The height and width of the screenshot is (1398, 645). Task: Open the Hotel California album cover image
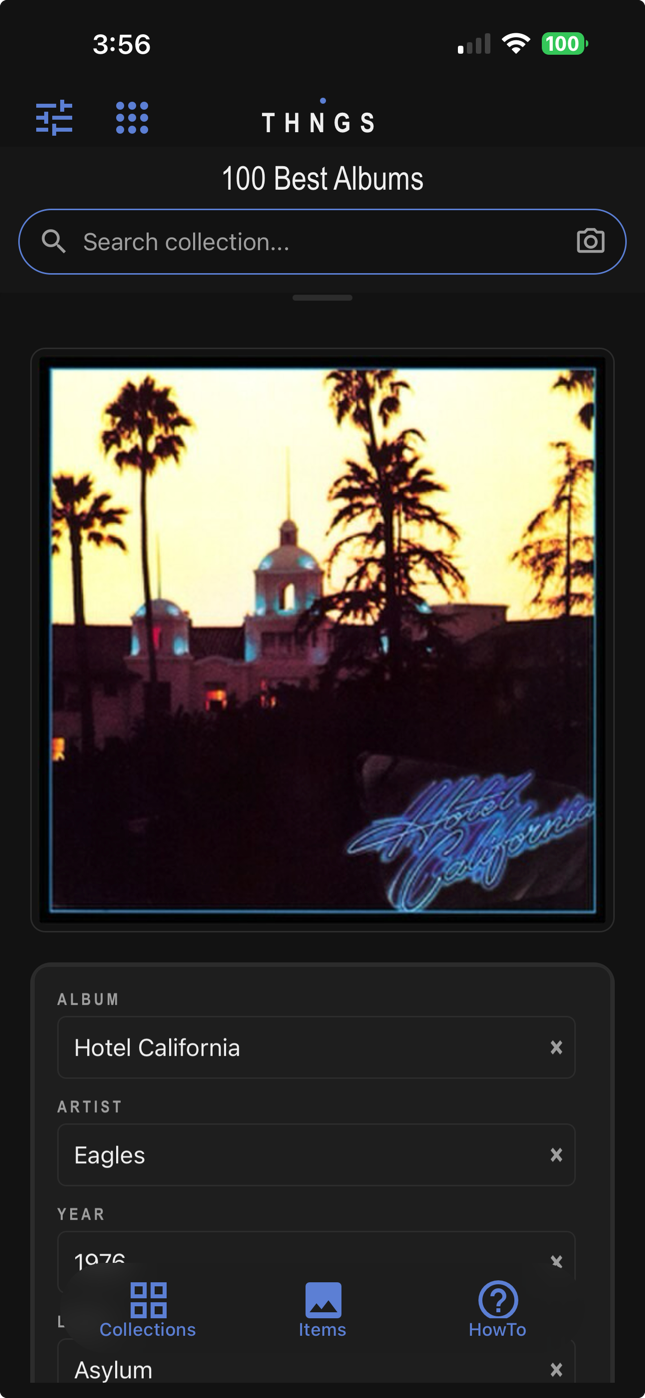(x=322, y=640)
